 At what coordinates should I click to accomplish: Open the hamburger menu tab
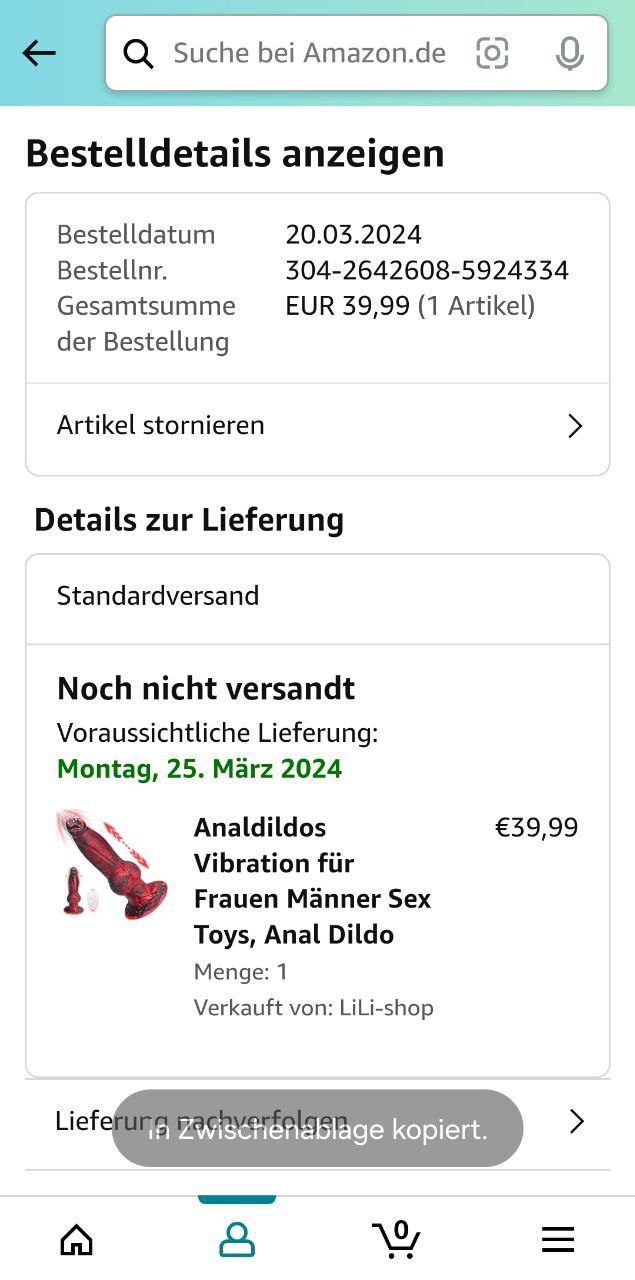pos(558,1240)
